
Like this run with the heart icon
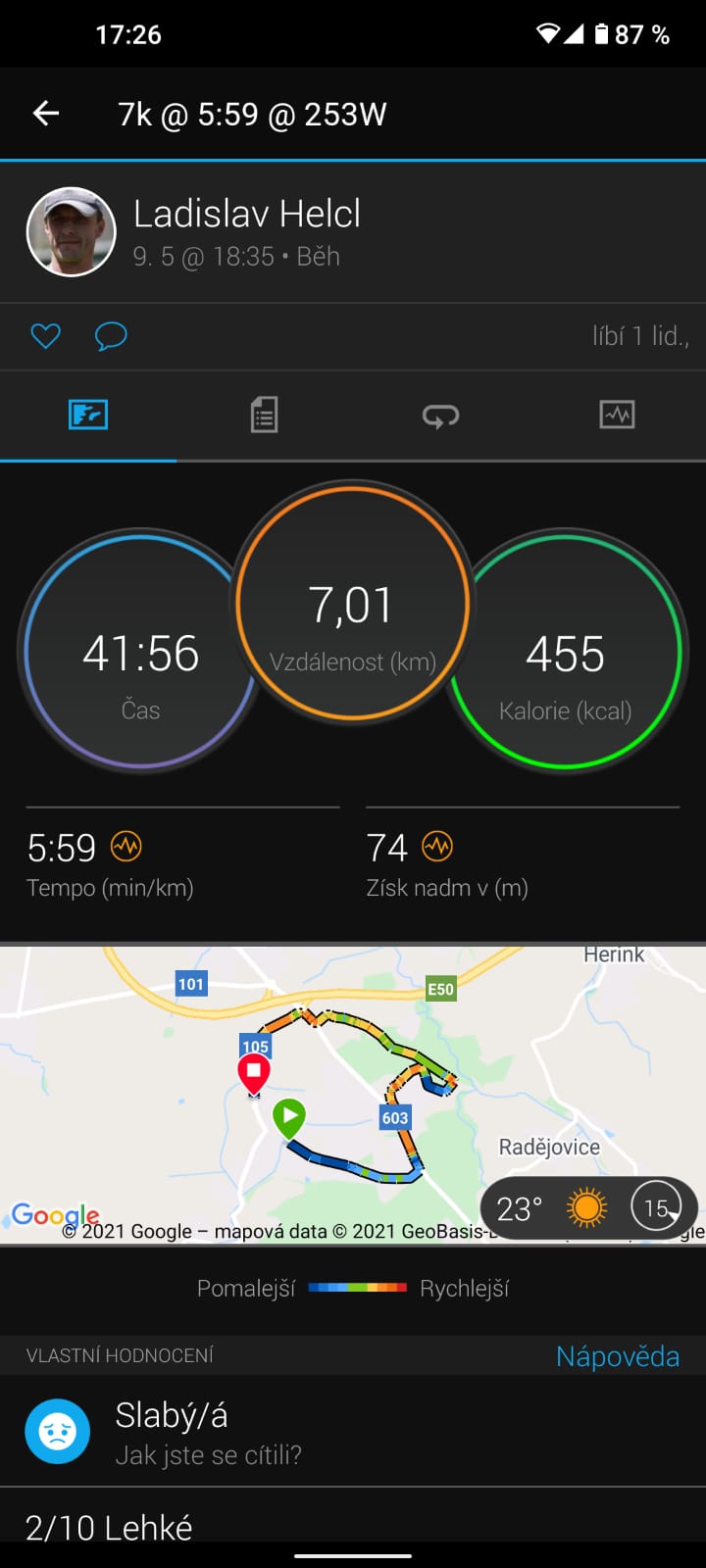(46, 336)
